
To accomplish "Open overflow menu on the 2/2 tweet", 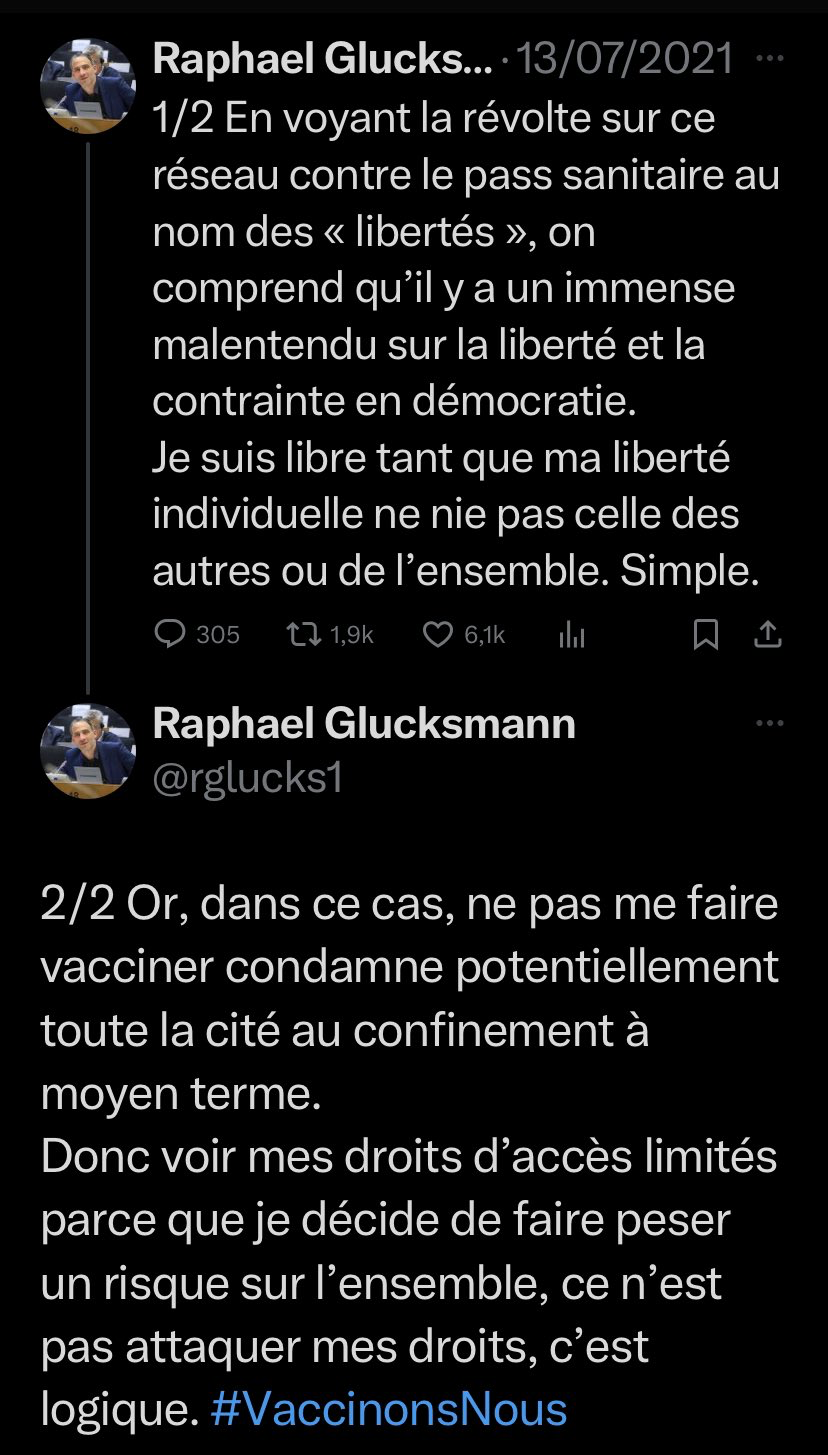I will (x=769, y=723).
